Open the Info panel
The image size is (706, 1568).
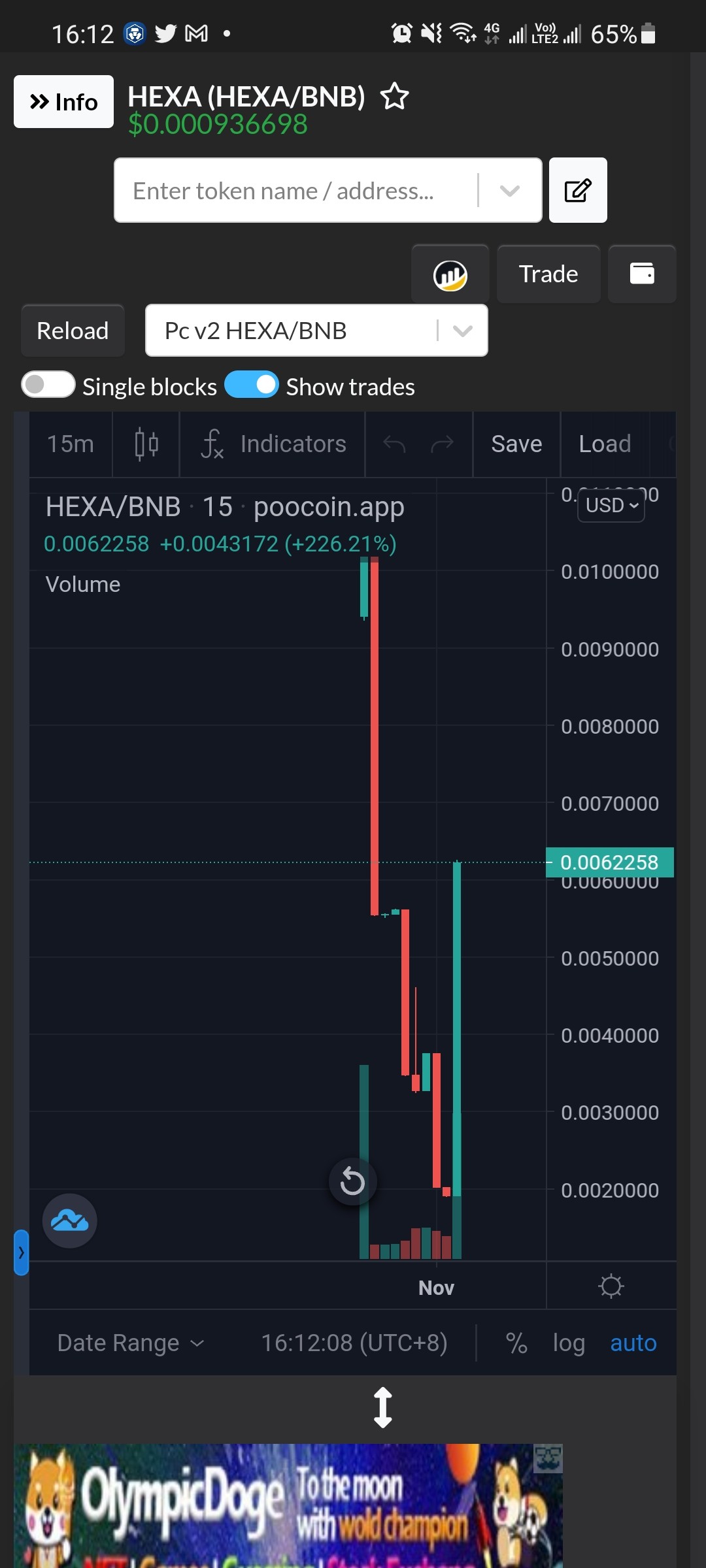click(63, 102)
